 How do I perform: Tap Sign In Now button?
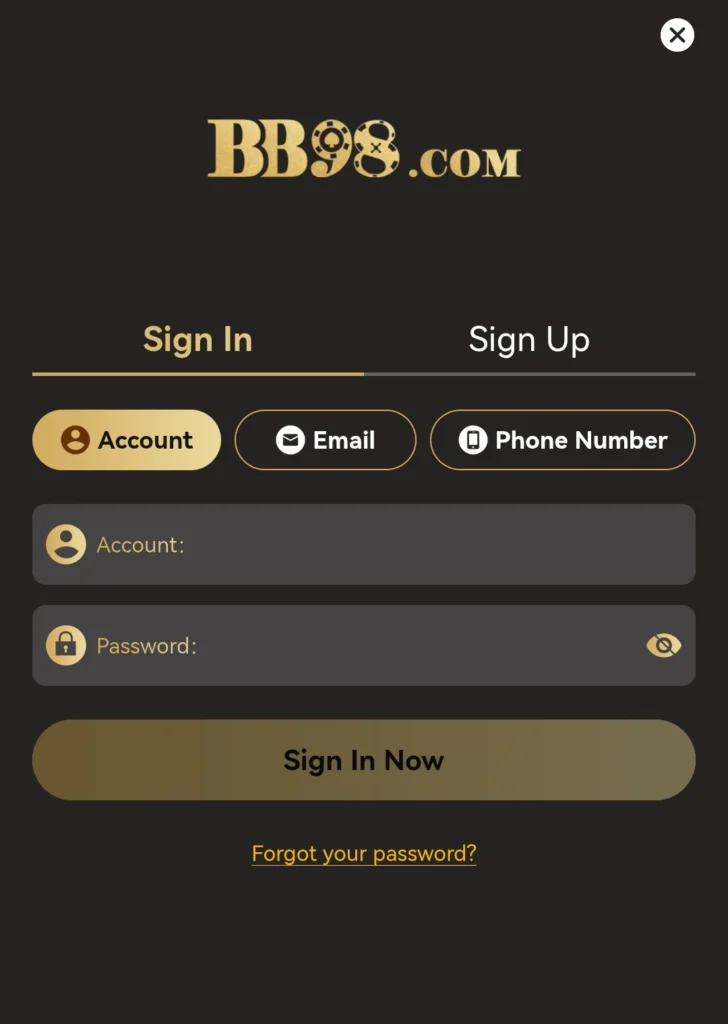tap(363, 760)
